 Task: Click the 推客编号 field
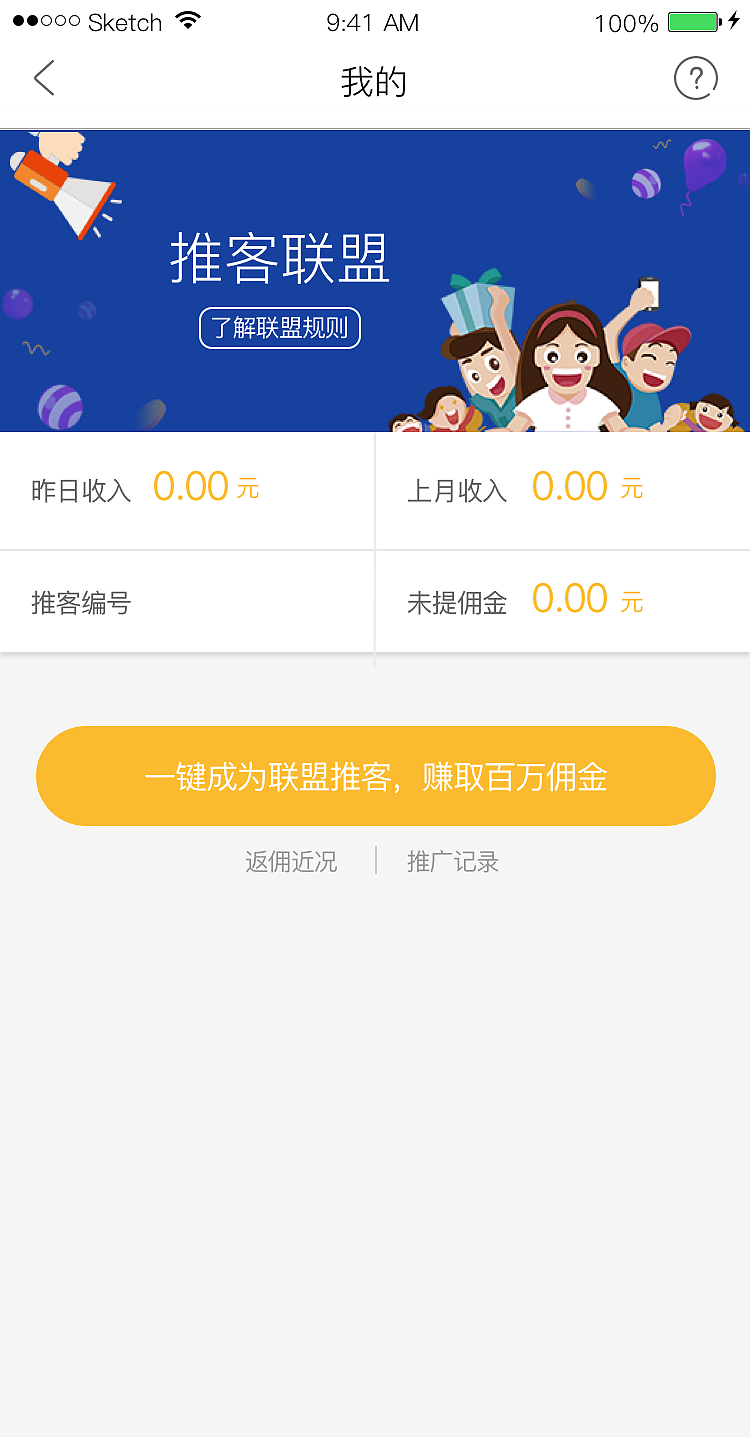point(79,601)
